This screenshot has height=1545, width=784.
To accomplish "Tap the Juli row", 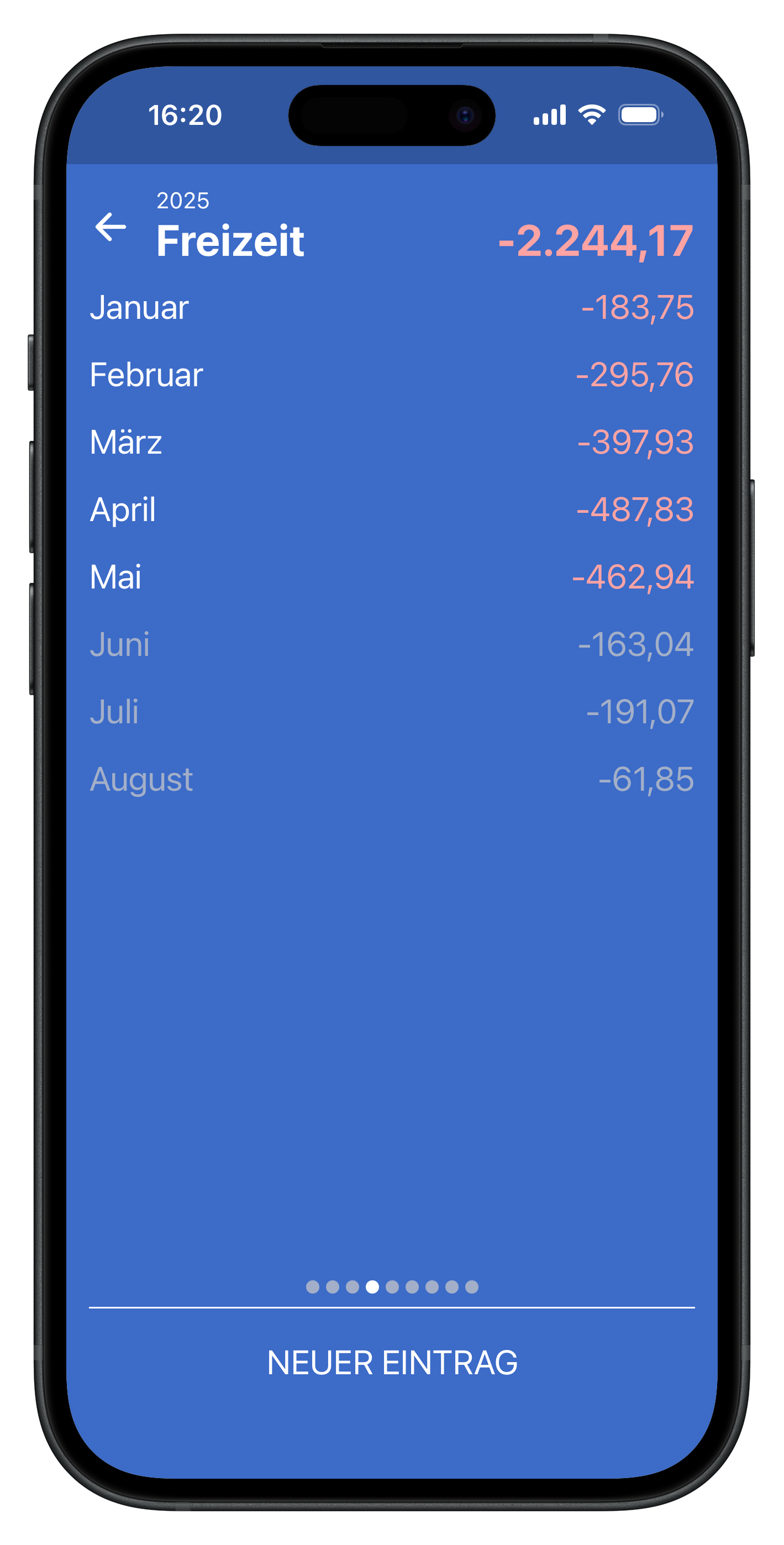I will point(391,712).
